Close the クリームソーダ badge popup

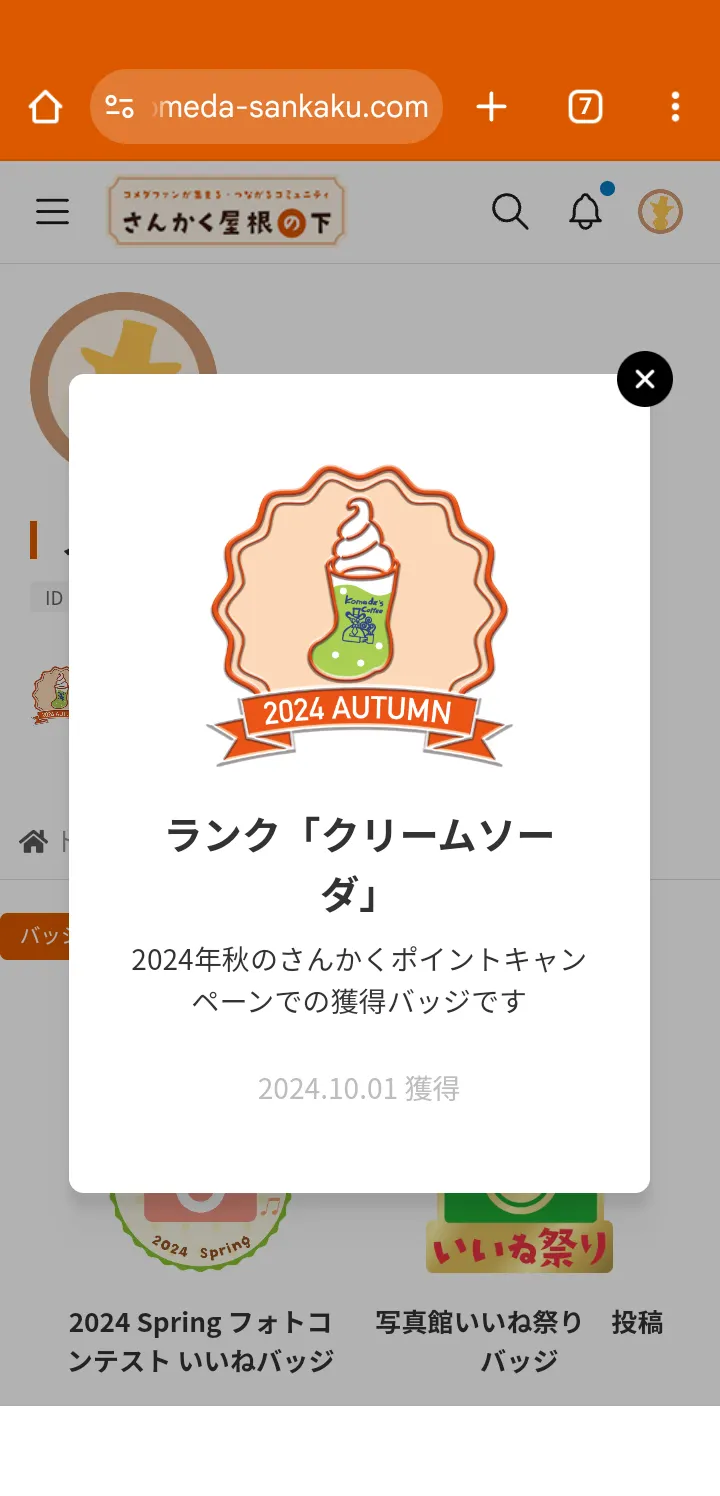(644, 379)
